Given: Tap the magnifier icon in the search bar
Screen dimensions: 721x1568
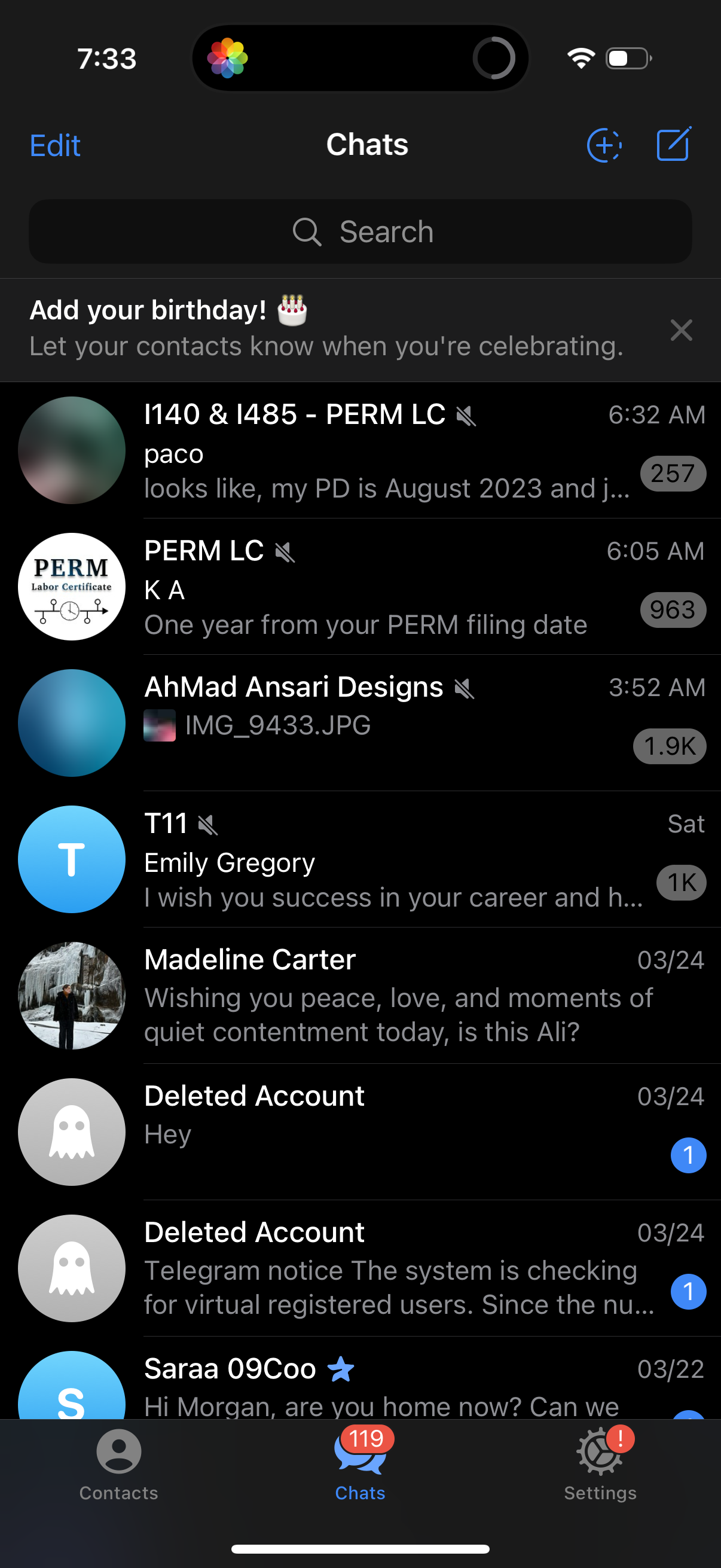Looking at the screenshot, I should [308, 232].
